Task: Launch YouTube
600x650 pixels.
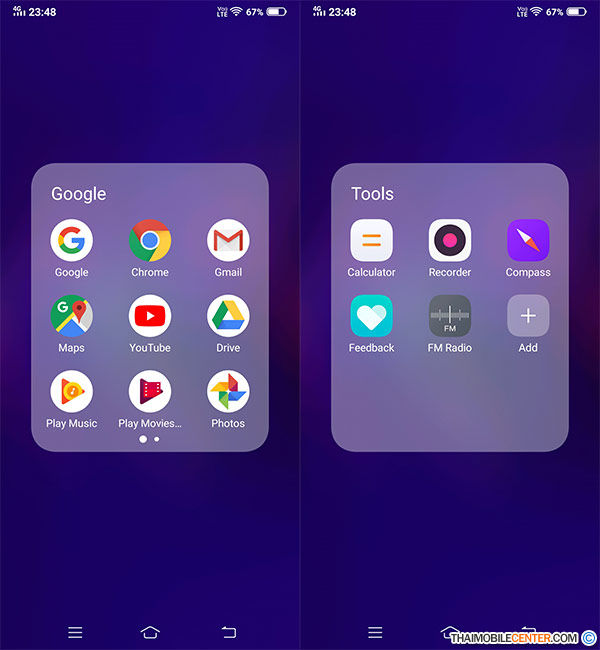Action: (150, 316)
